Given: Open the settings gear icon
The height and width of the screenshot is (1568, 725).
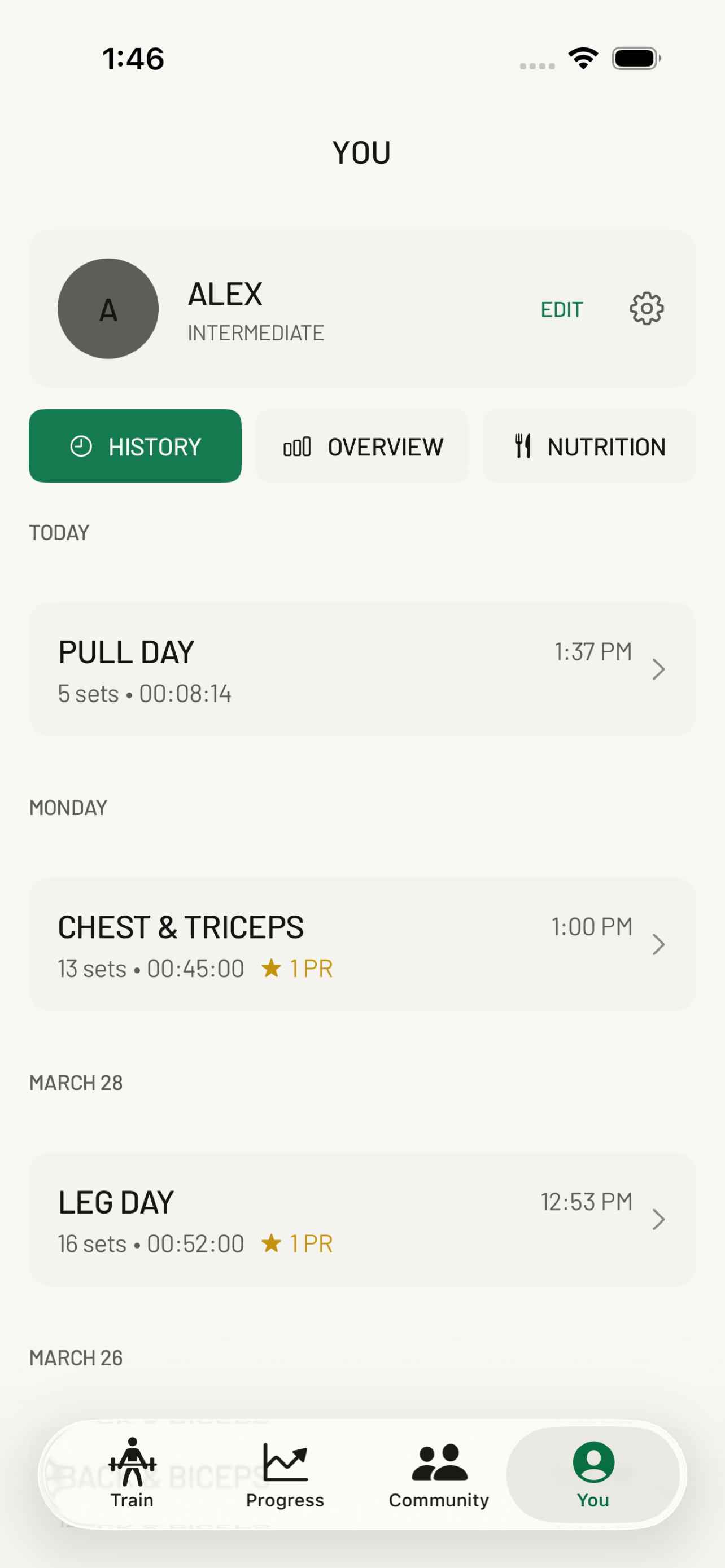Looking at the screenshot, I should click(x=647, y=309).
